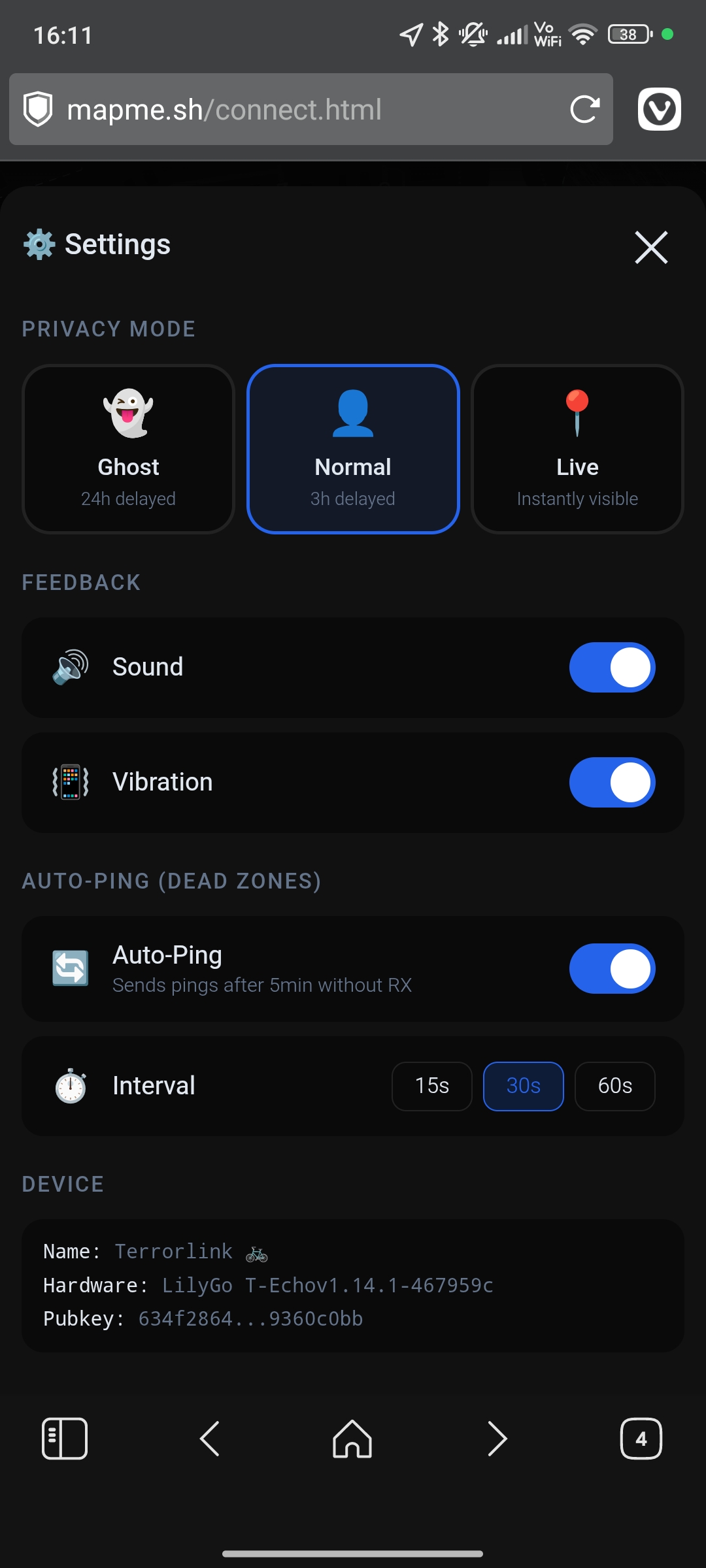Set ping interval to 60s
Image resolution: width=706 pixels, height=1568 pixels.
(x=614, y=1086)
